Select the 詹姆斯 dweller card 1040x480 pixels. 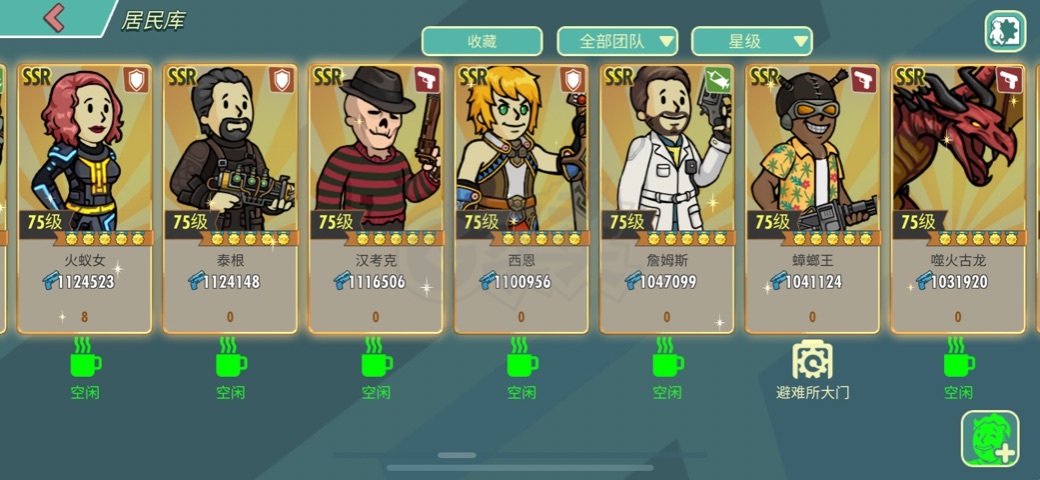tap(667, 198)
